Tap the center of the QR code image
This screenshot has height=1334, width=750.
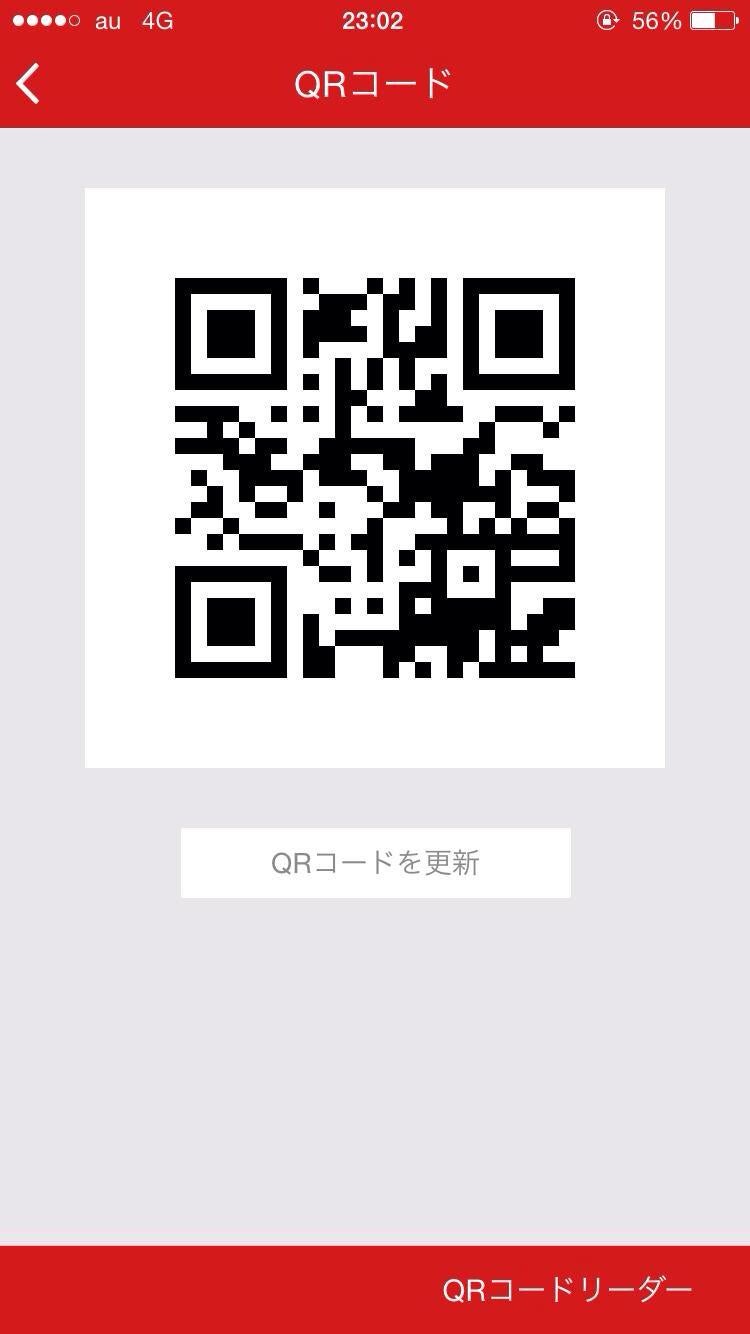375,477
